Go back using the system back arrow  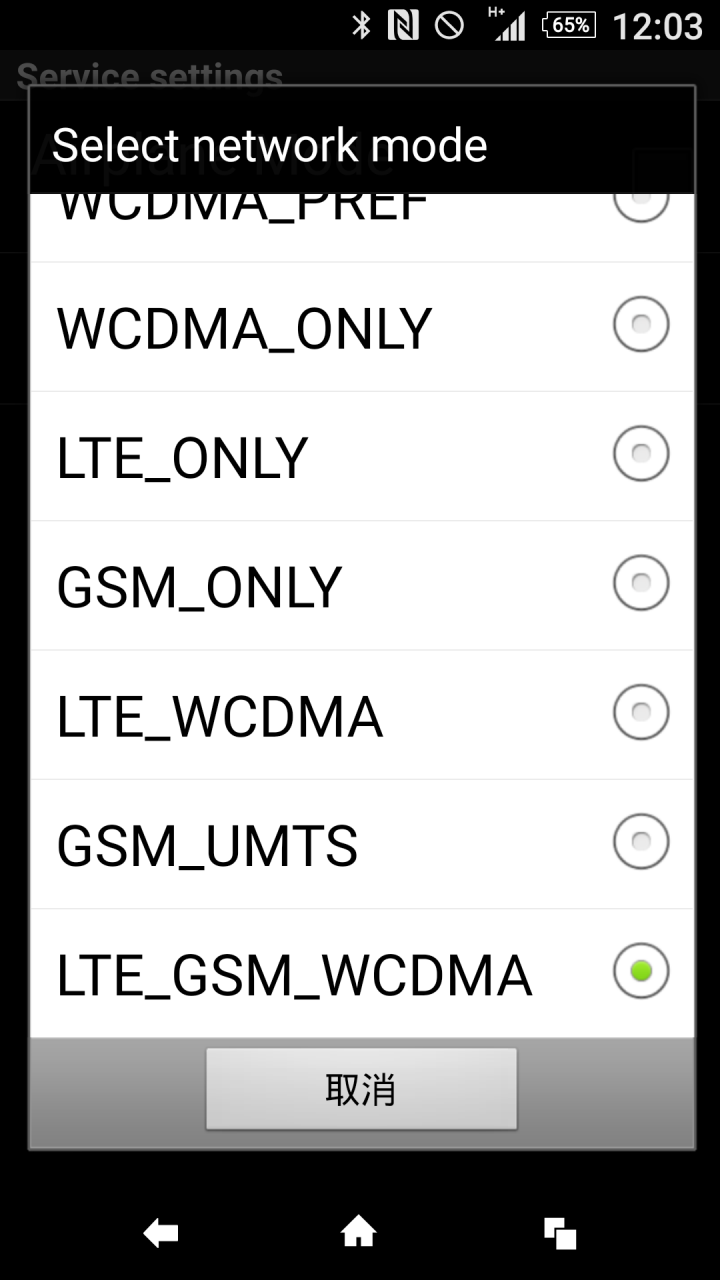(x=160, y=1233)
